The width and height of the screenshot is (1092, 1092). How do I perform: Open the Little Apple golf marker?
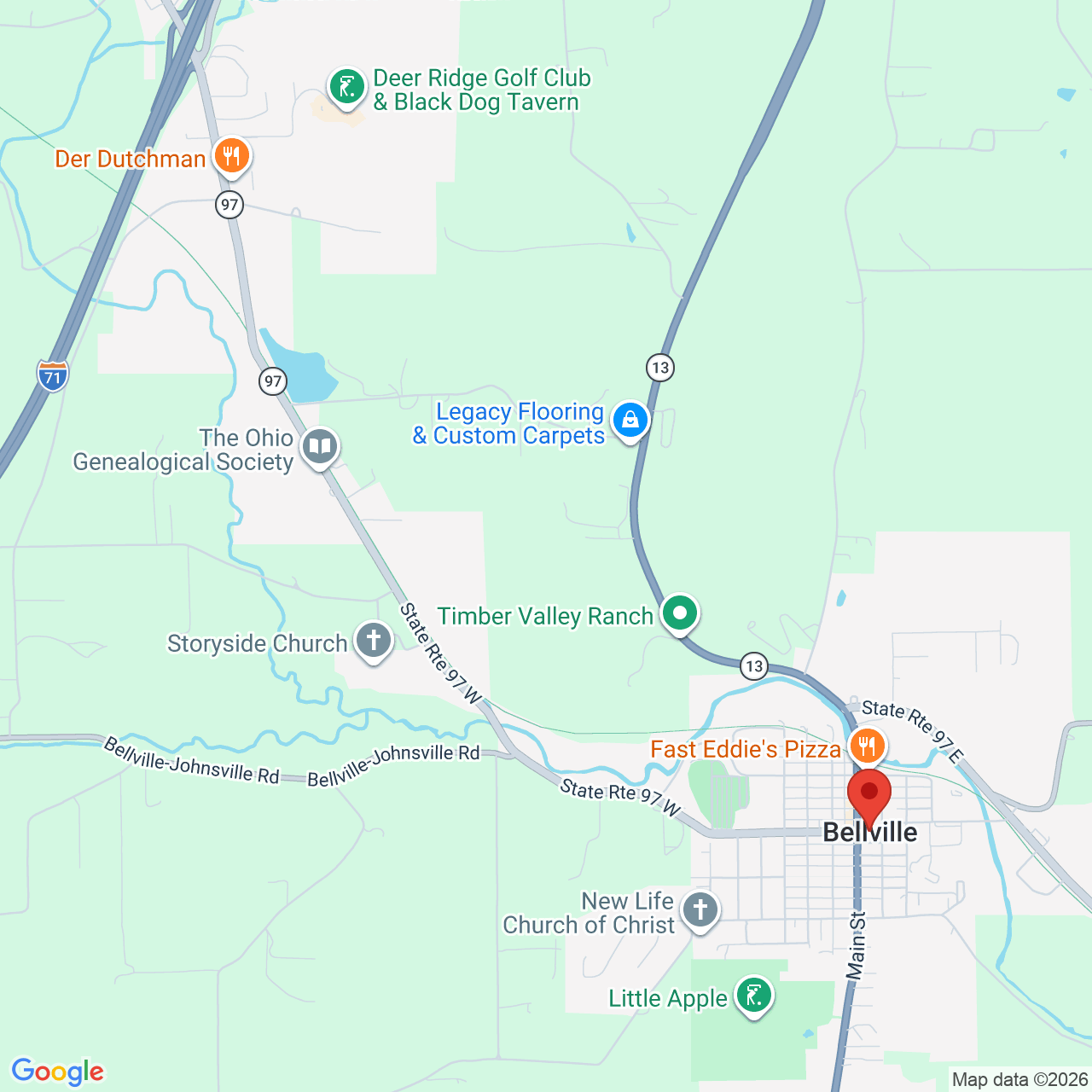753,996
